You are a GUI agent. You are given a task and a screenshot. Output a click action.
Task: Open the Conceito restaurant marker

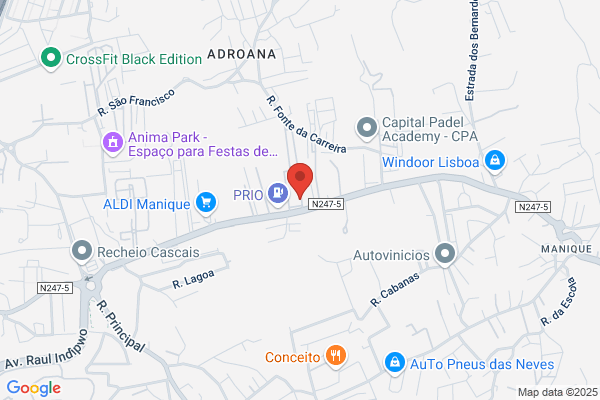pyautogui.click(x=336, y=356)
